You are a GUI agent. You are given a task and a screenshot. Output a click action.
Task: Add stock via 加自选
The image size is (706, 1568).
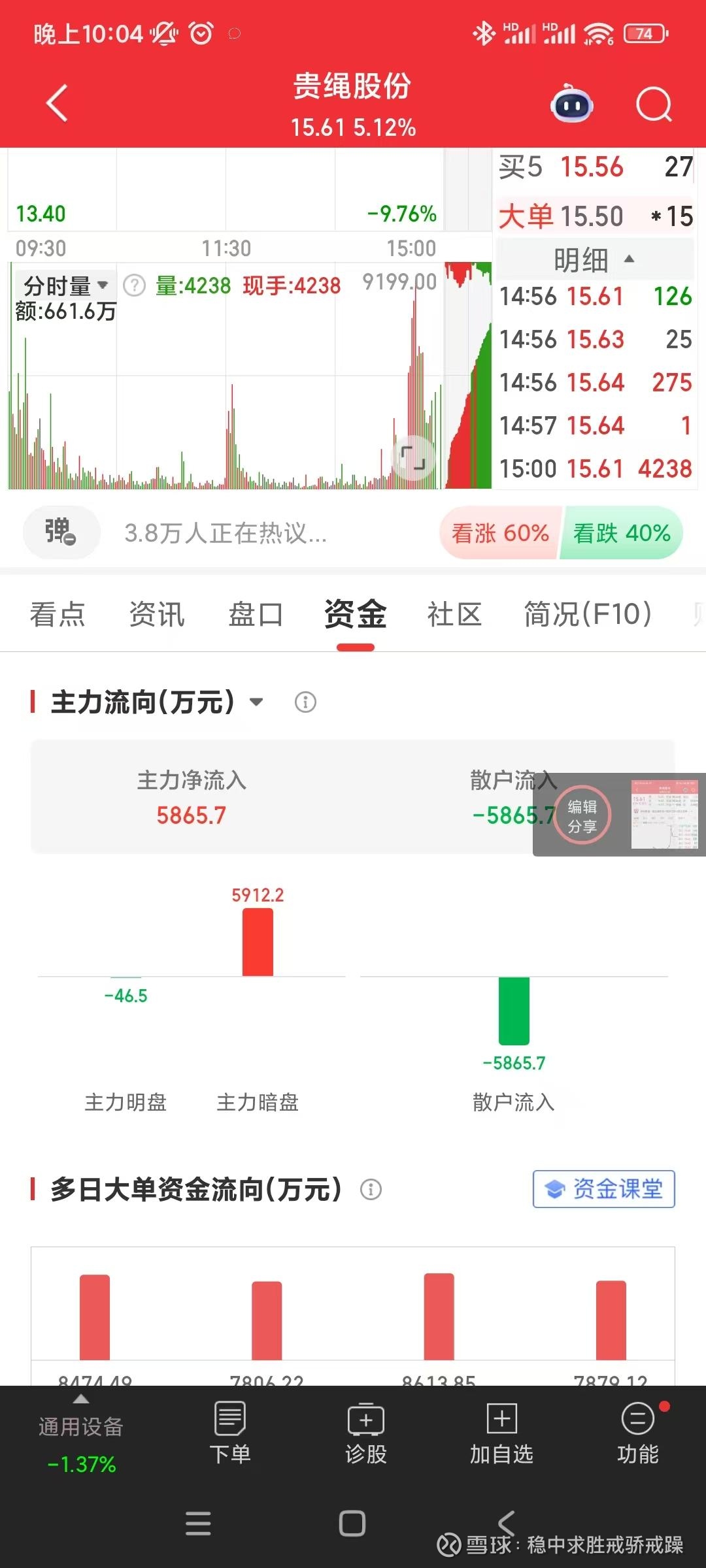tap(501, 1433)
